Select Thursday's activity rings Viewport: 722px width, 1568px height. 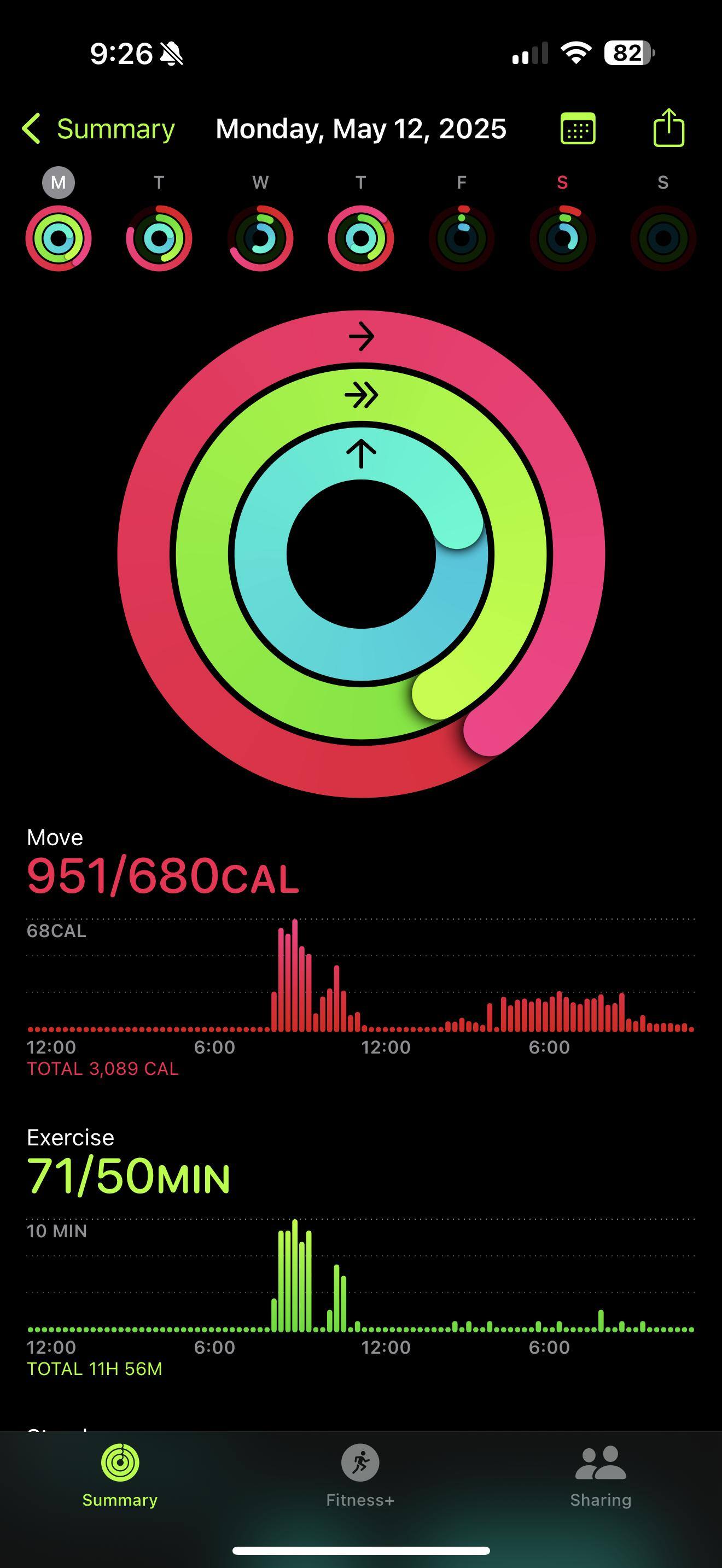click(x=361, y=237)
